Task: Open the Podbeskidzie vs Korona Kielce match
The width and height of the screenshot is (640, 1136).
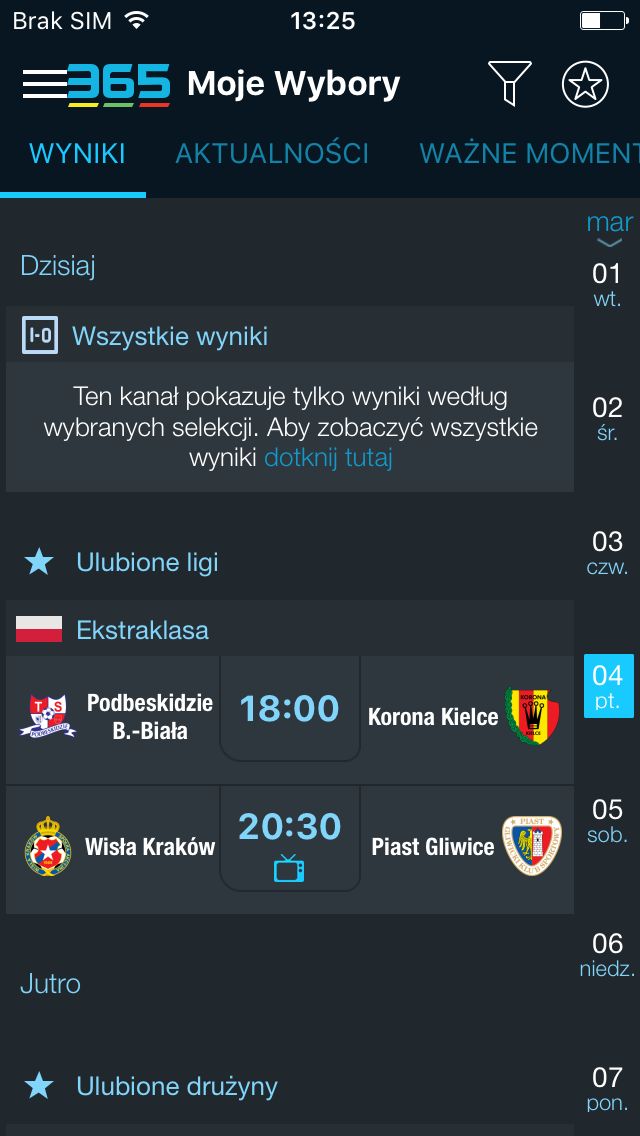Action: coord(290,719)
